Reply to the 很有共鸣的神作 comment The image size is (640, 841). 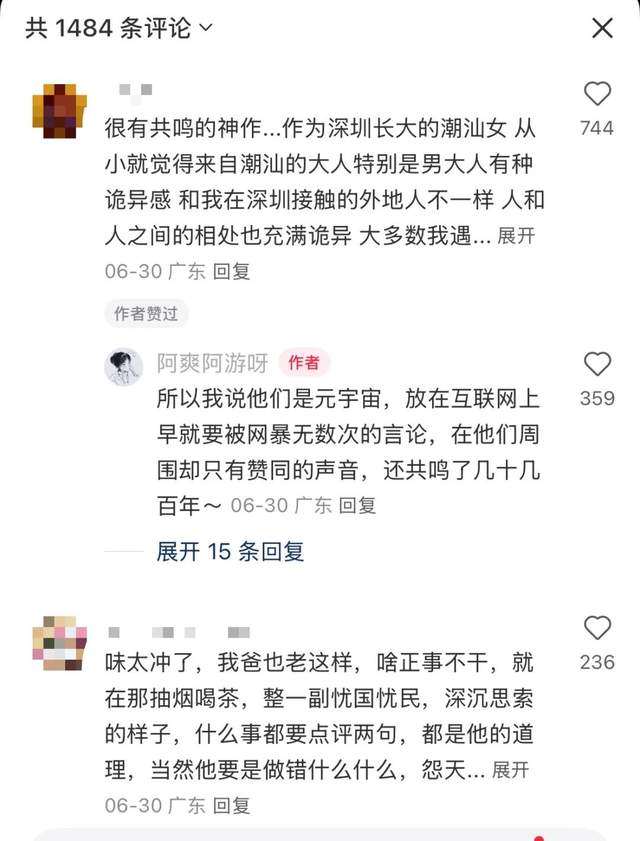pos(231,271)
